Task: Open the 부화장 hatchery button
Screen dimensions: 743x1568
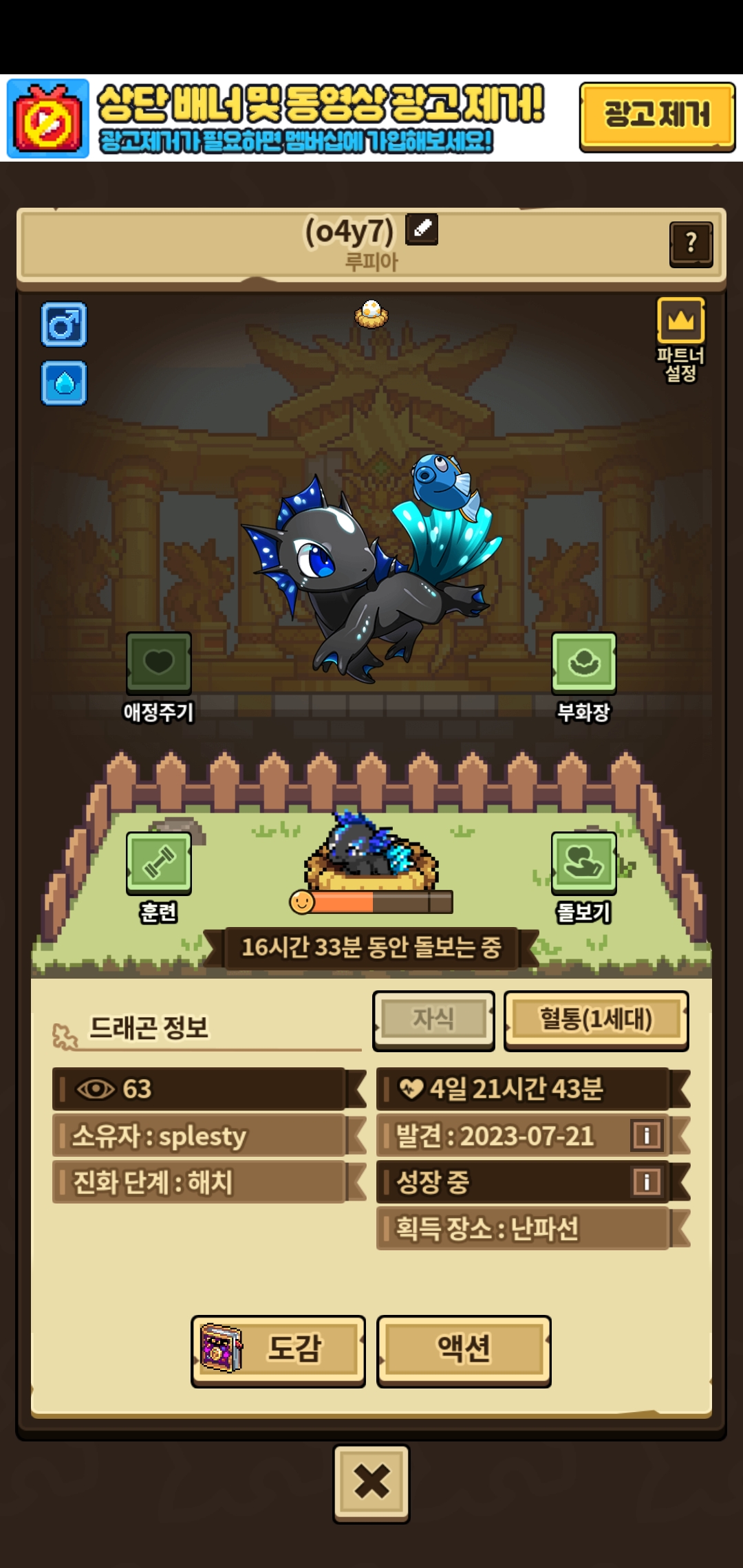Action: pyautogui.click(x=583, y=663)
